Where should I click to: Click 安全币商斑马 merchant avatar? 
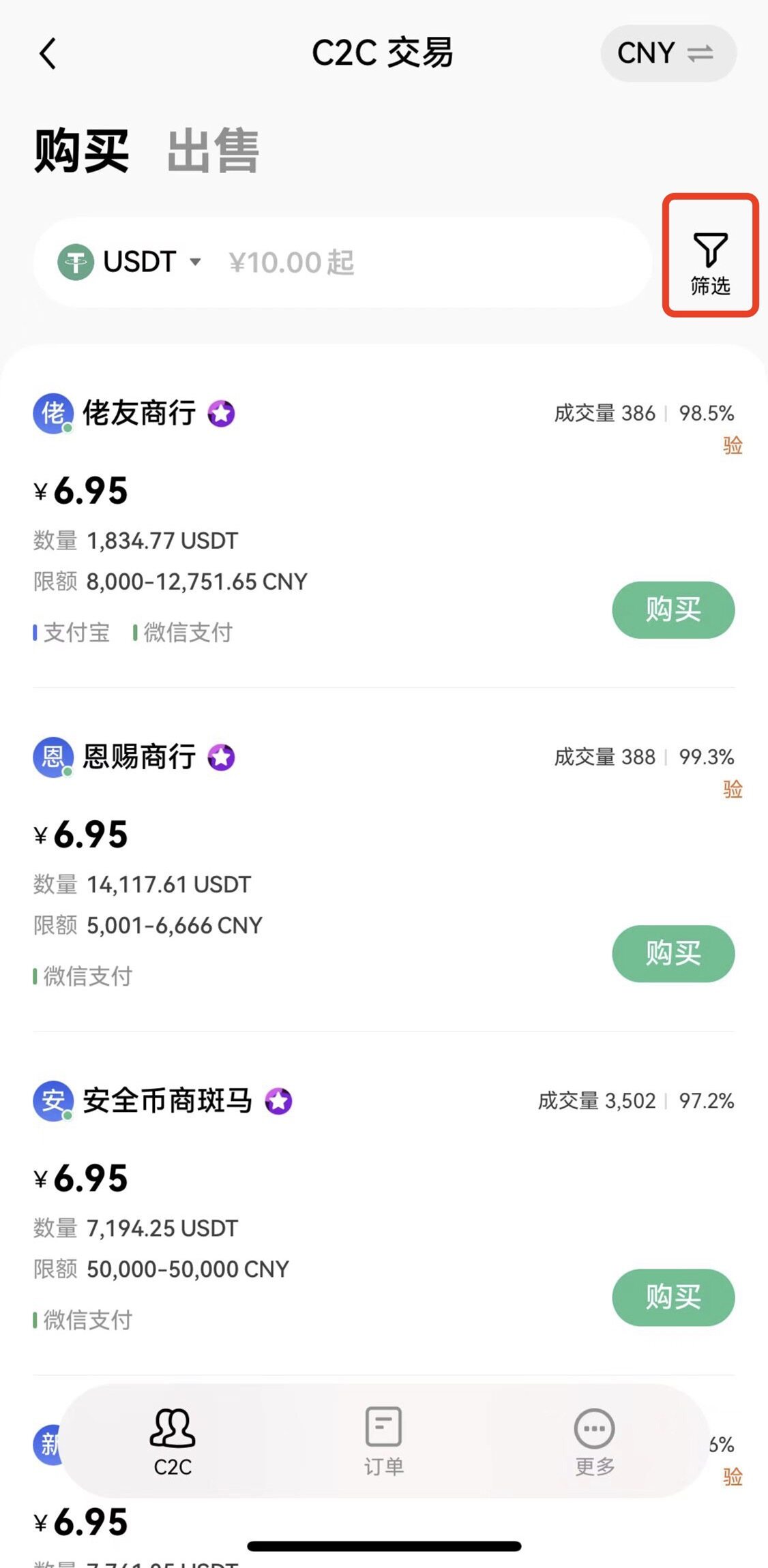point(53,1101)
